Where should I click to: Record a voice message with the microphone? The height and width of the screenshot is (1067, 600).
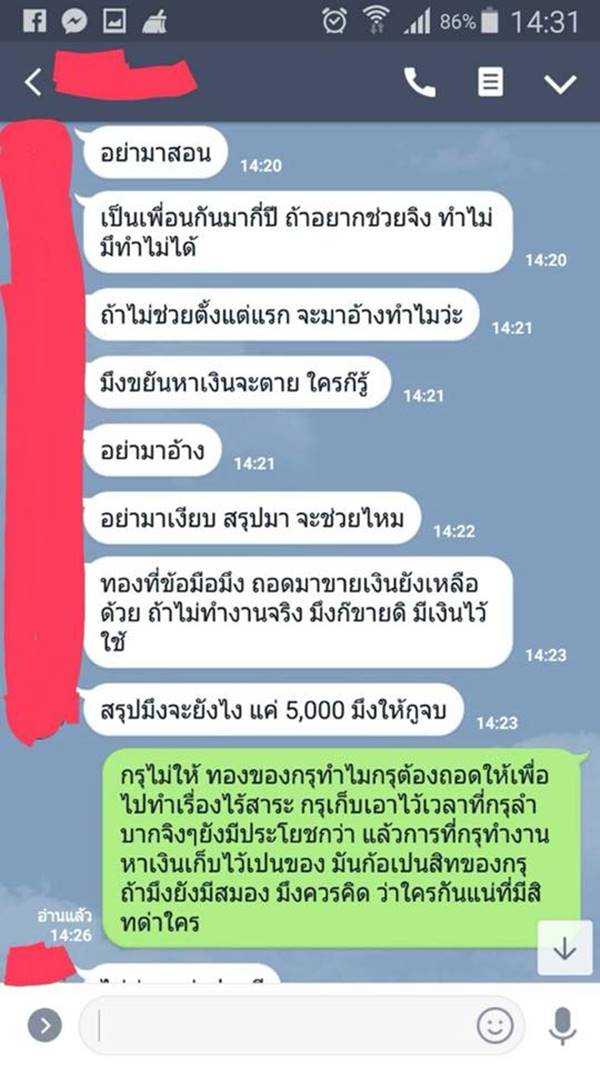(563, 1024)
